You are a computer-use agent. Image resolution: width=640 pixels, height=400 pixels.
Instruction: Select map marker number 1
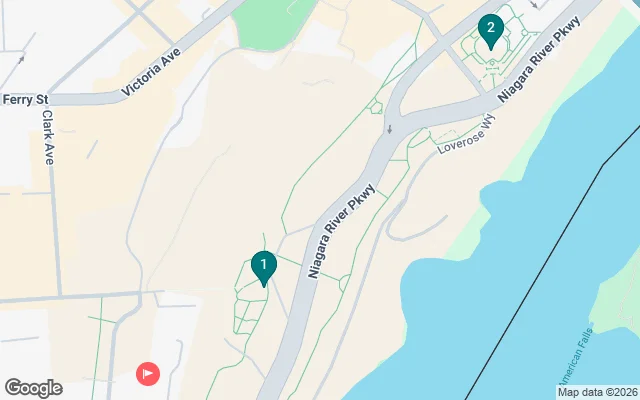click(x=263, y=266)
